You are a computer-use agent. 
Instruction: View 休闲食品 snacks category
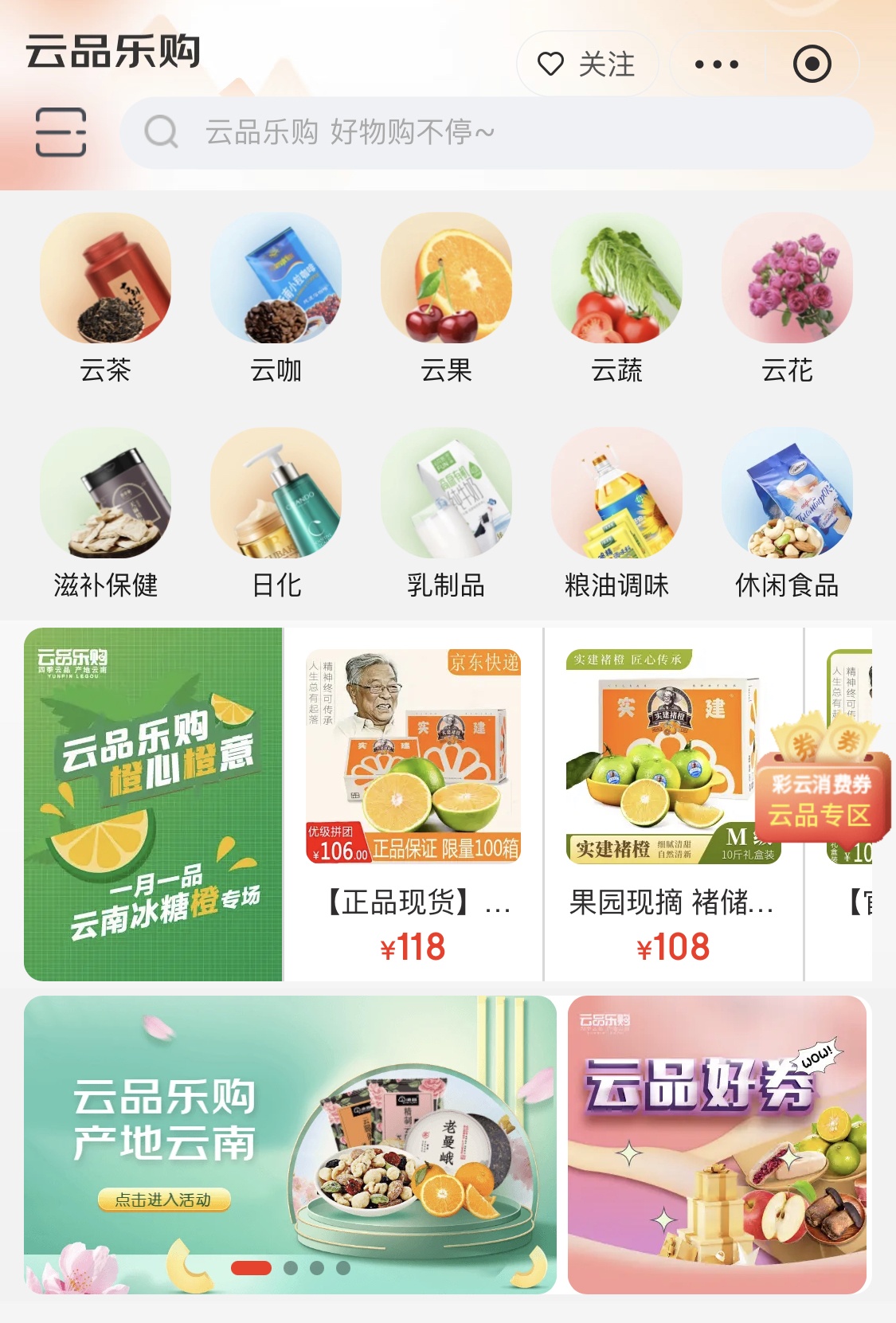click(x=787, y=515)
